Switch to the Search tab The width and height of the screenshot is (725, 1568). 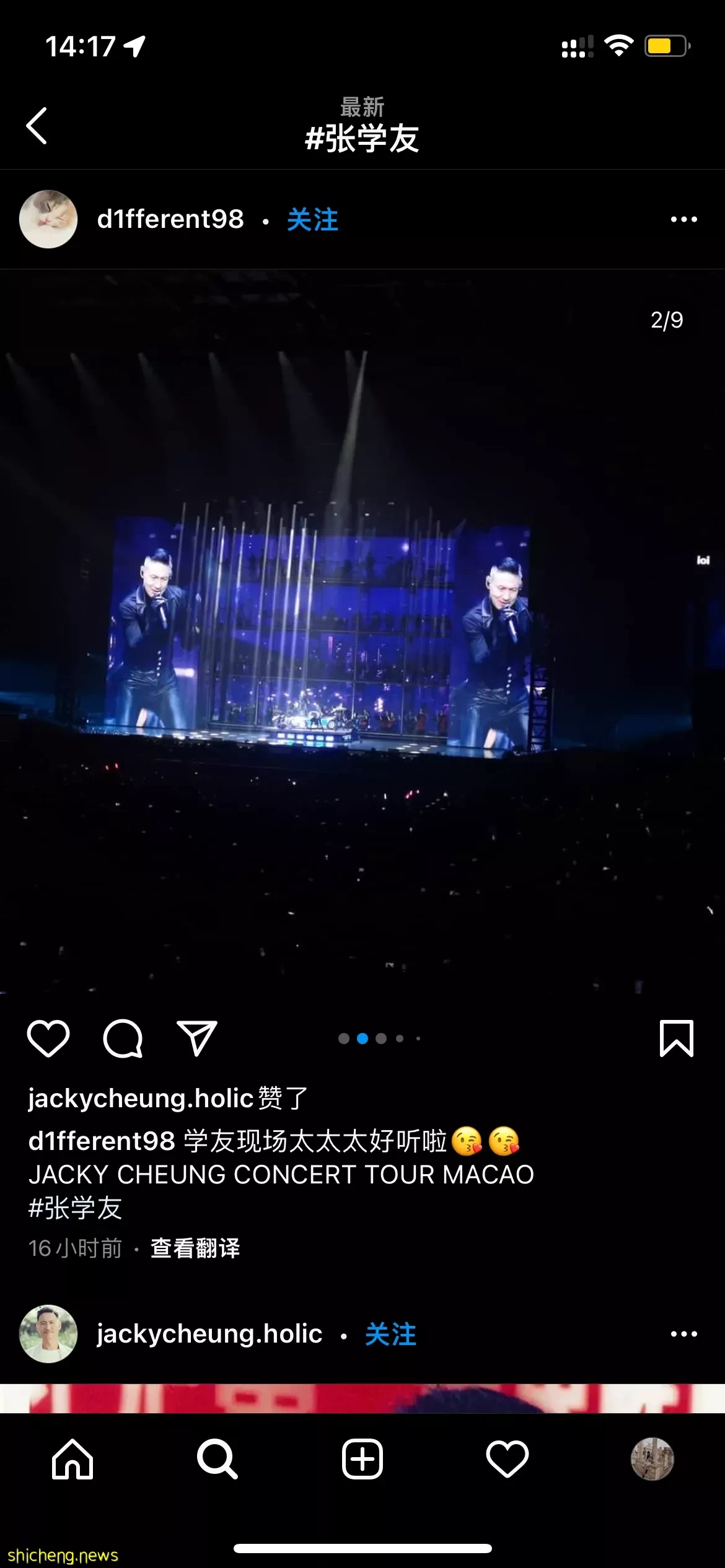pos(217,1459)
